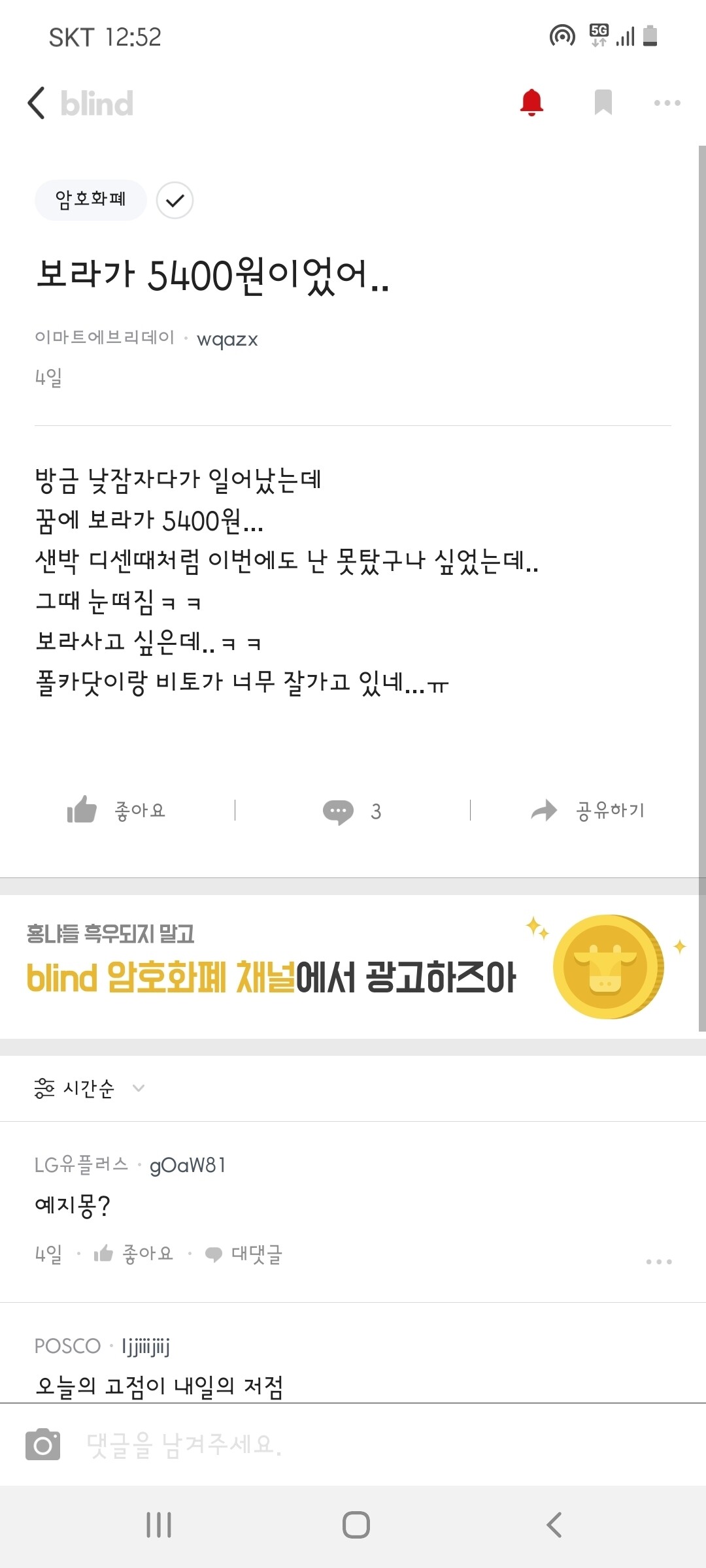Tap the back arrow next to blind logo
The width and height of the screenshot is (706, 1568).
tap(37, 103)
